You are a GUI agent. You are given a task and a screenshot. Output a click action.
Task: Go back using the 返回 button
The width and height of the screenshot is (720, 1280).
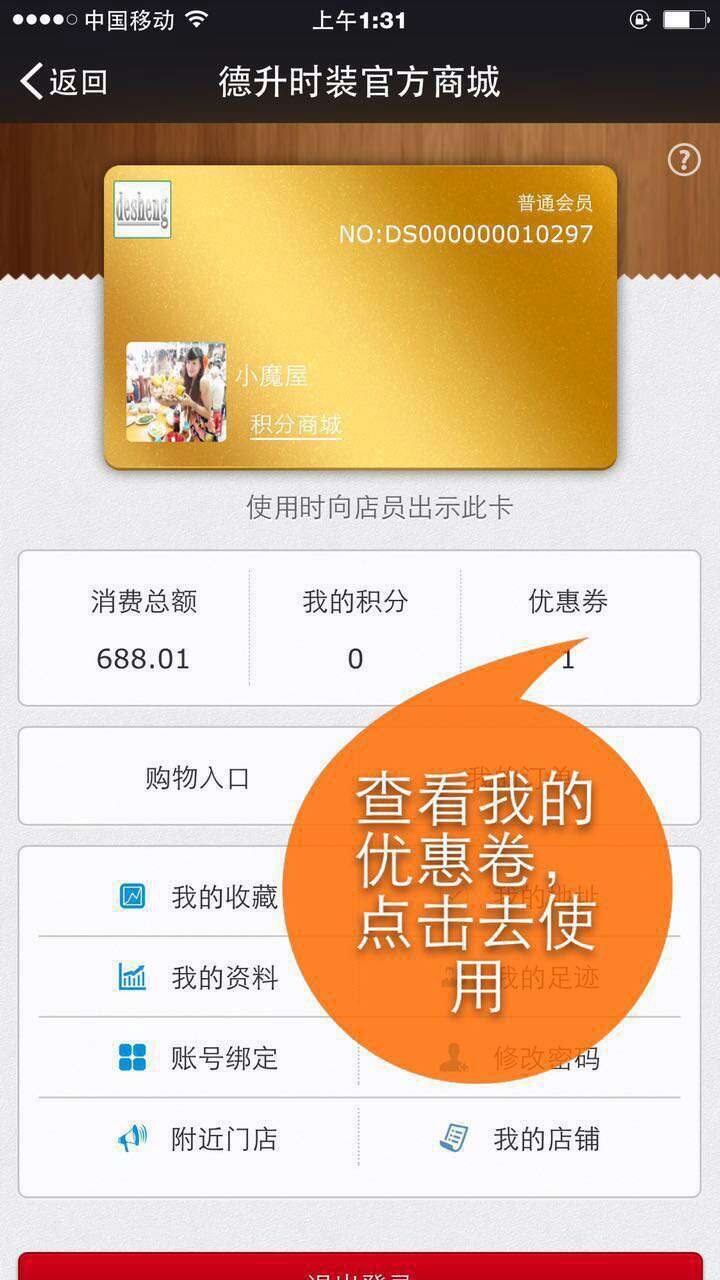pyautogui.click(x=64, y=81)
